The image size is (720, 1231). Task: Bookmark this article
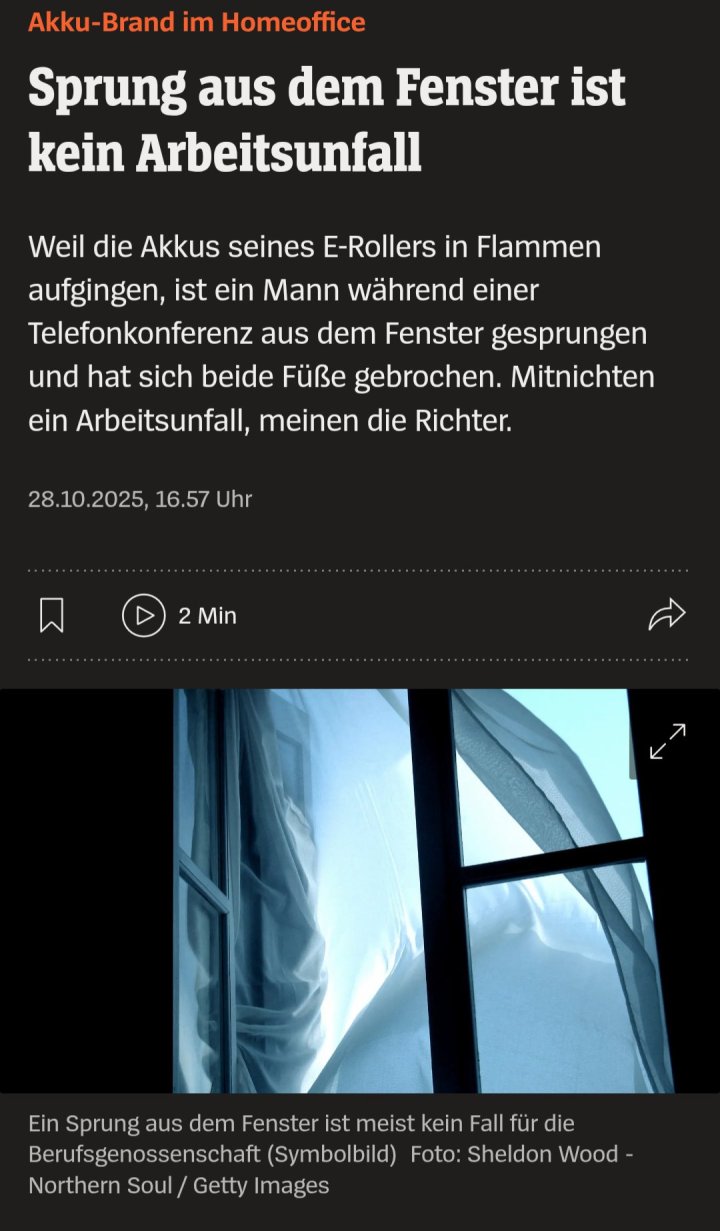(52, 615)
